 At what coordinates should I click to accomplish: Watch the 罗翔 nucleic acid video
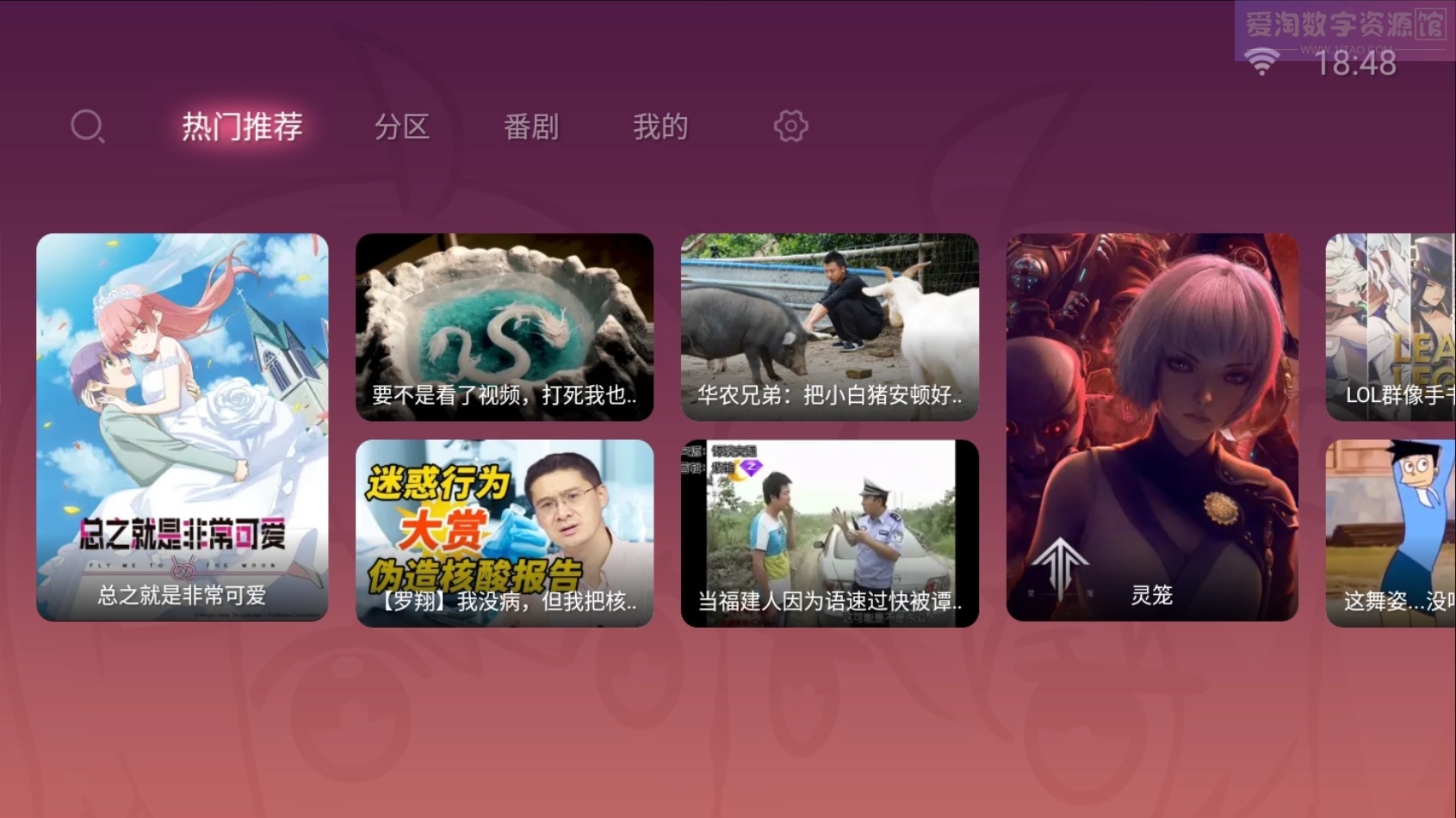505,533
